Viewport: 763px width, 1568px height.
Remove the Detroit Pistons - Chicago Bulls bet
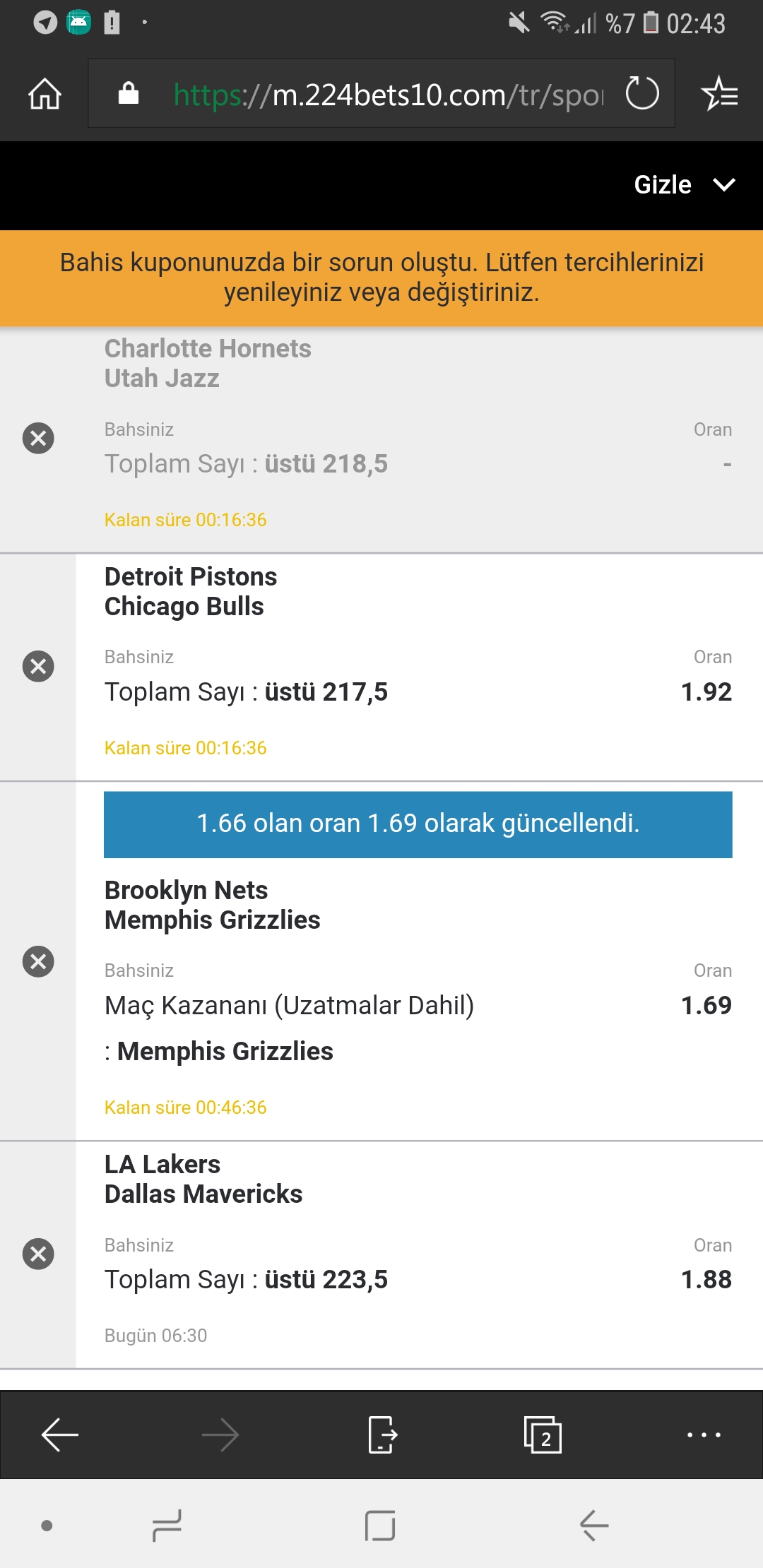pos(38,666)
